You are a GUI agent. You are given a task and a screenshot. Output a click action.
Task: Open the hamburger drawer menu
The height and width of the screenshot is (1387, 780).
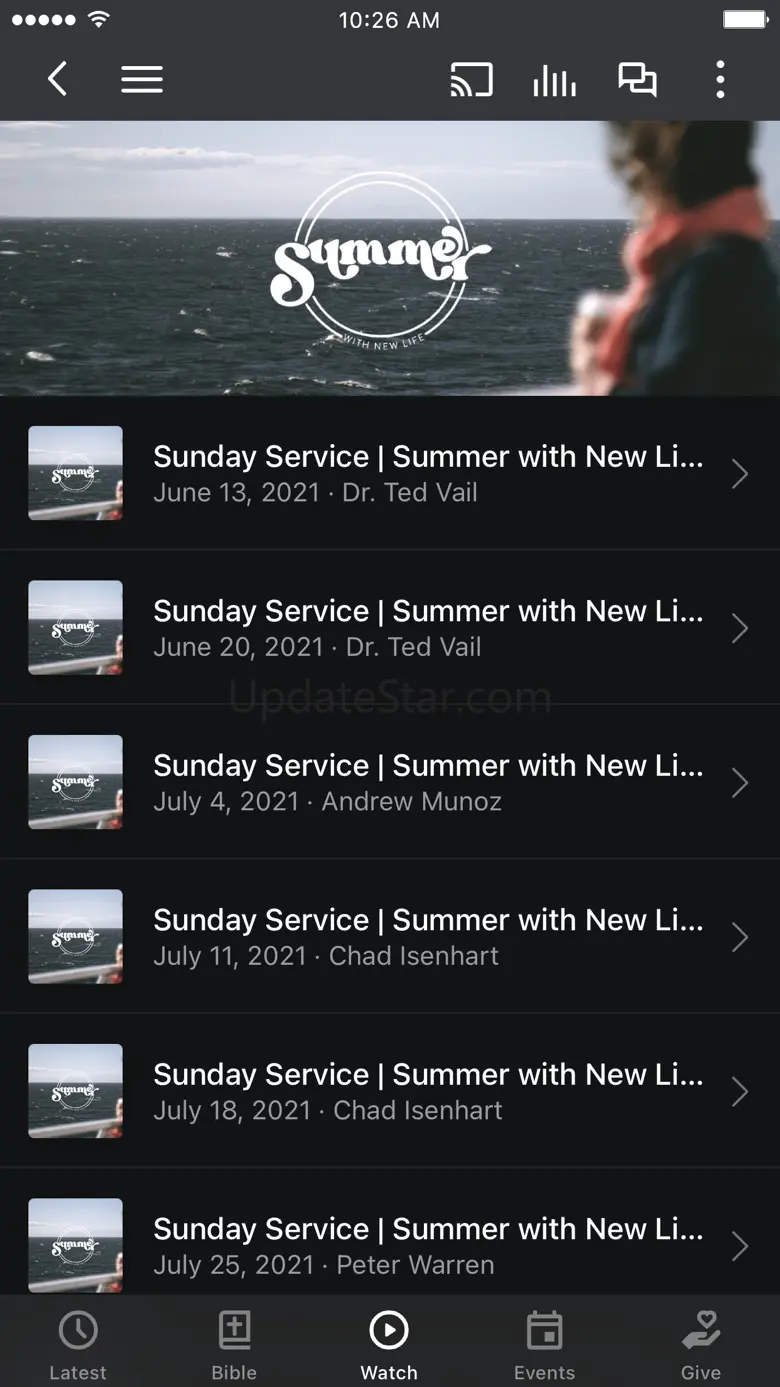142,79
